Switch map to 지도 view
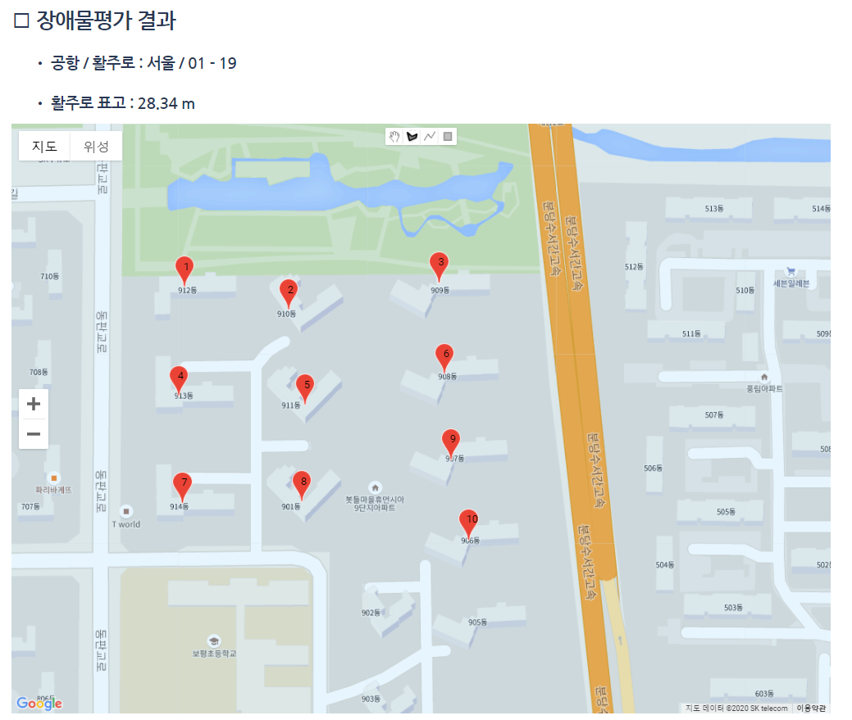852x720 pixels. [x=45, y=146]
